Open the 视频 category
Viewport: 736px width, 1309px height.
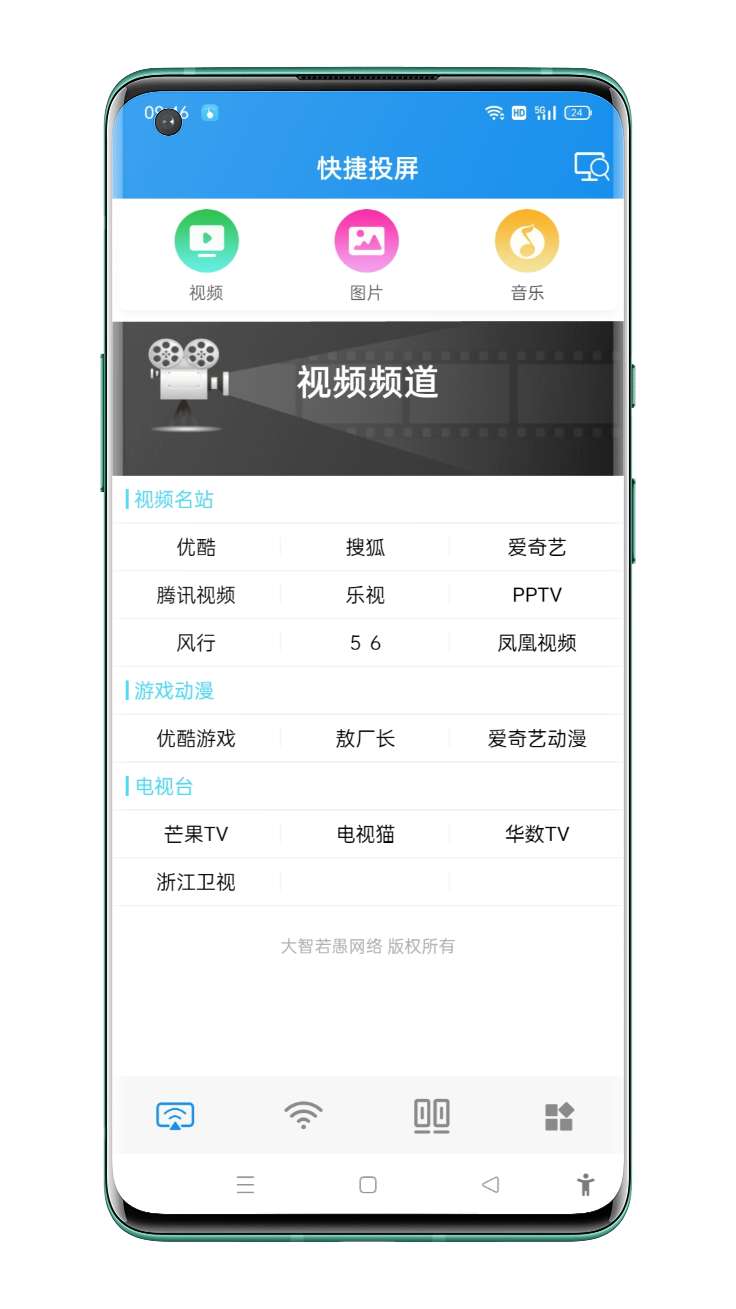206,255
